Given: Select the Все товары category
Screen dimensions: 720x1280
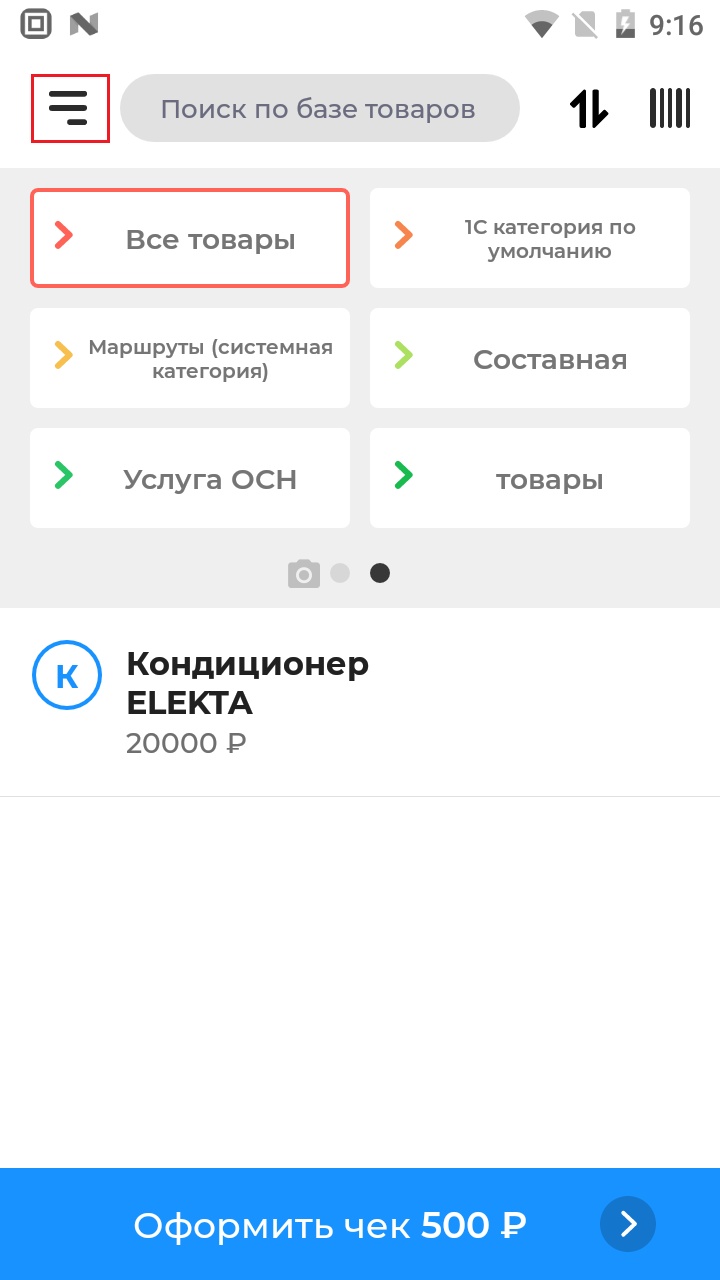Looking at the screenshot, I should (190, 238).
